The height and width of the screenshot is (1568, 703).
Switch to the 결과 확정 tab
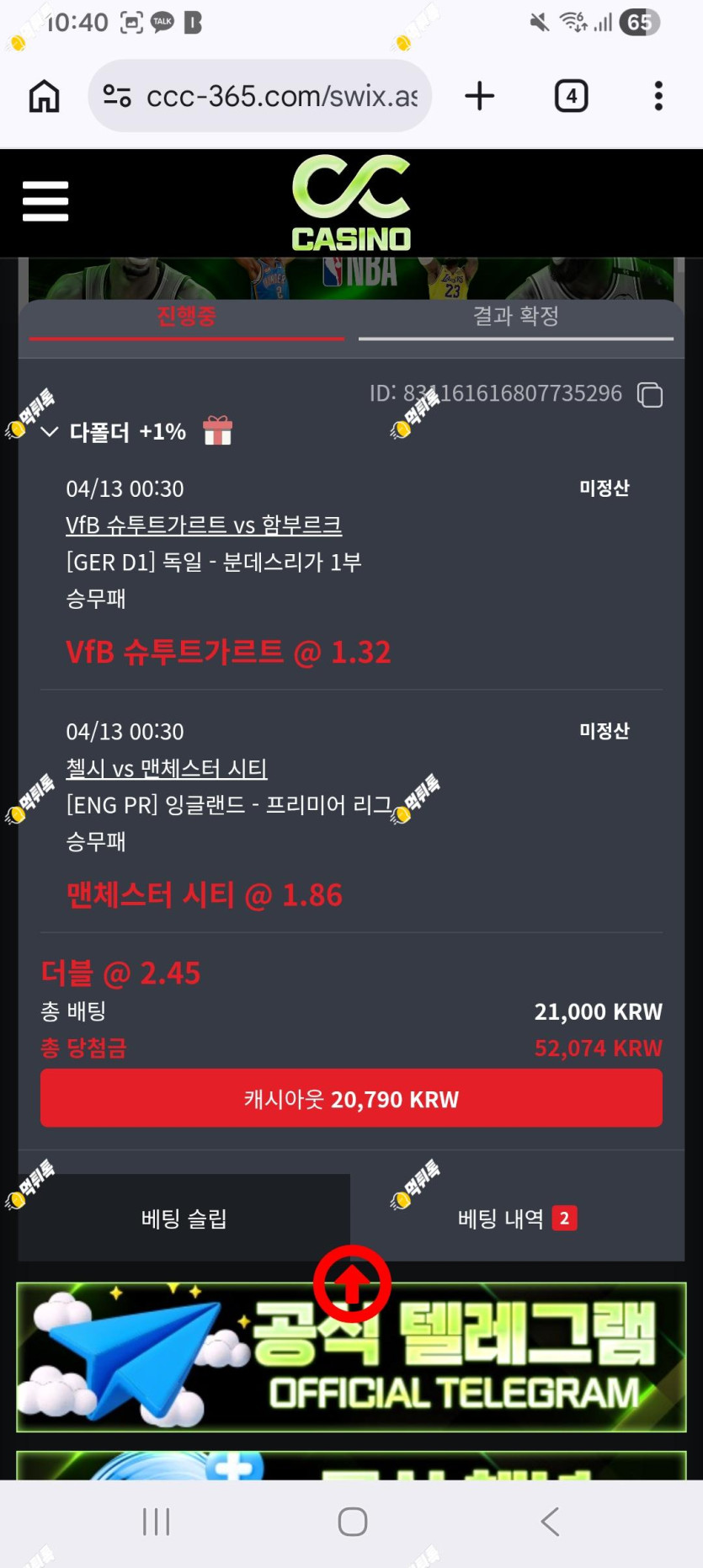click(516, 318)
